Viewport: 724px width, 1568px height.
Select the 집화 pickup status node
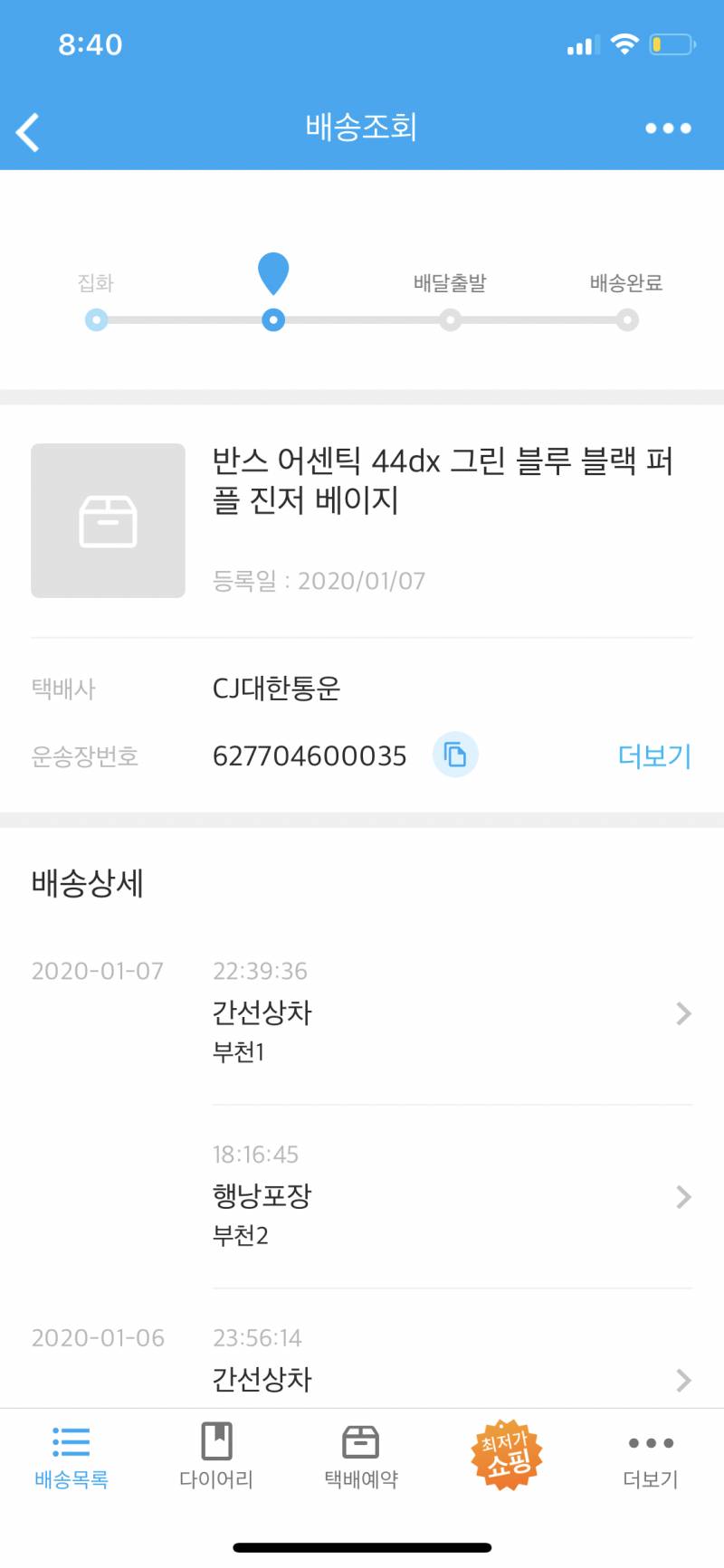(x=96, y=319)
